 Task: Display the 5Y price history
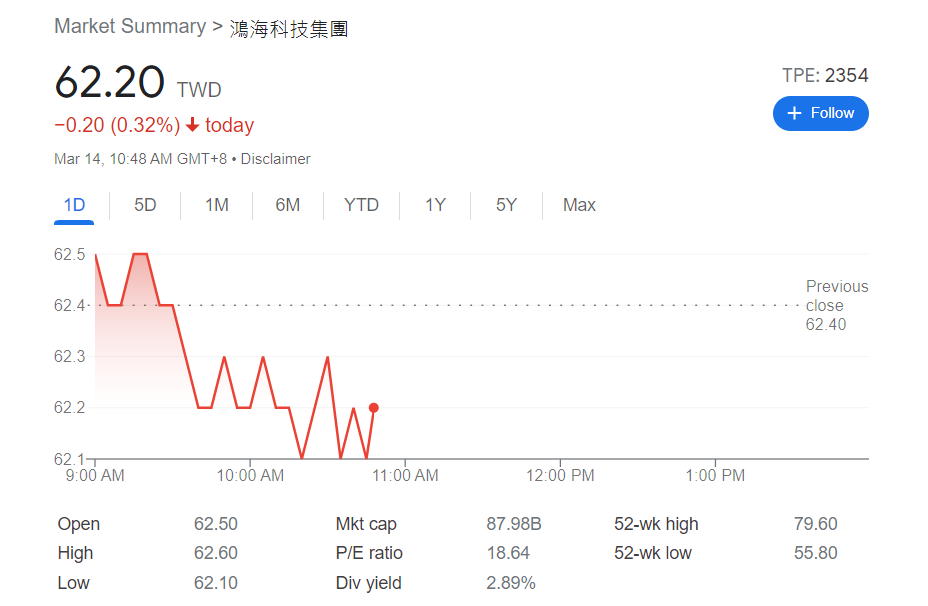tap(506, 205)
